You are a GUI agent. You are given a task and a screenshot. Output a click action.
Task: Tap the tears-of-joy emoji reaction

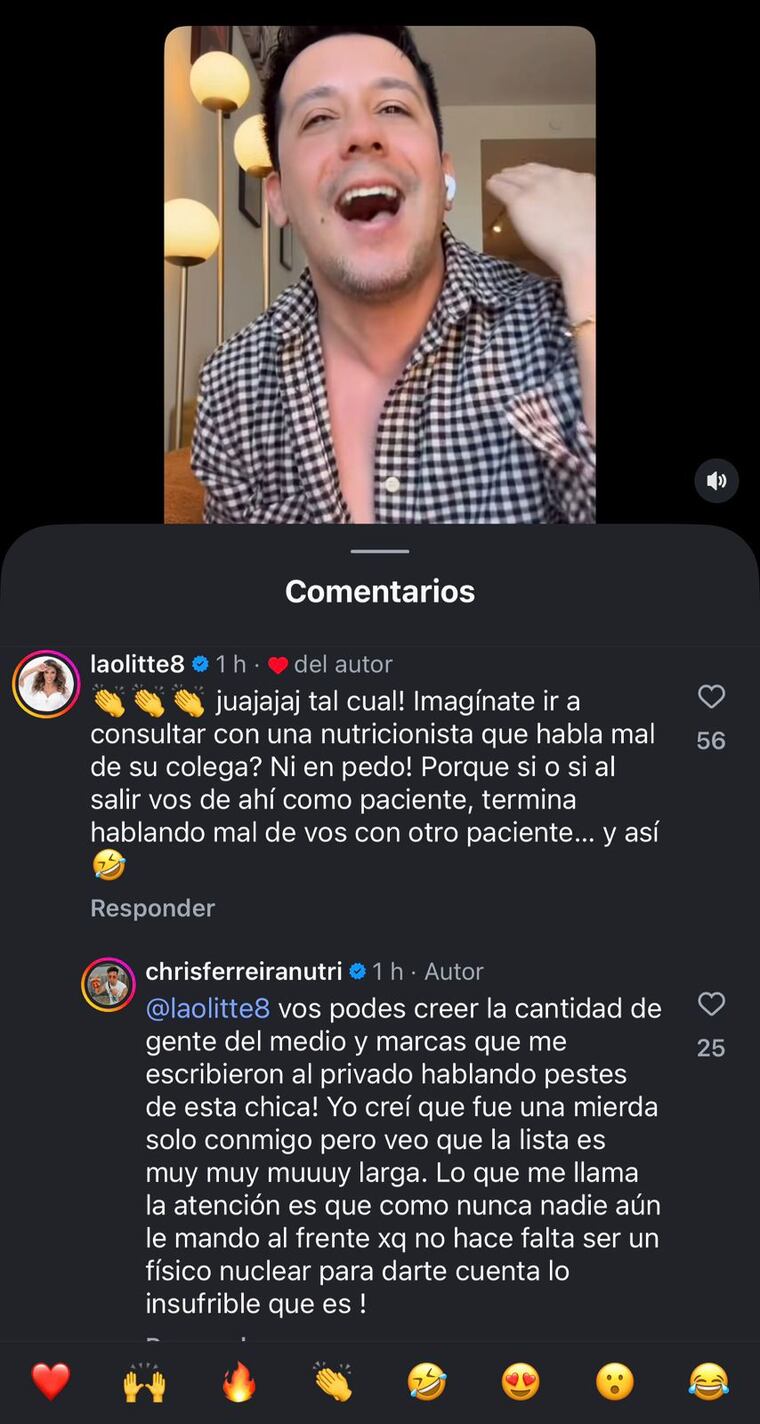point(710,1384)
